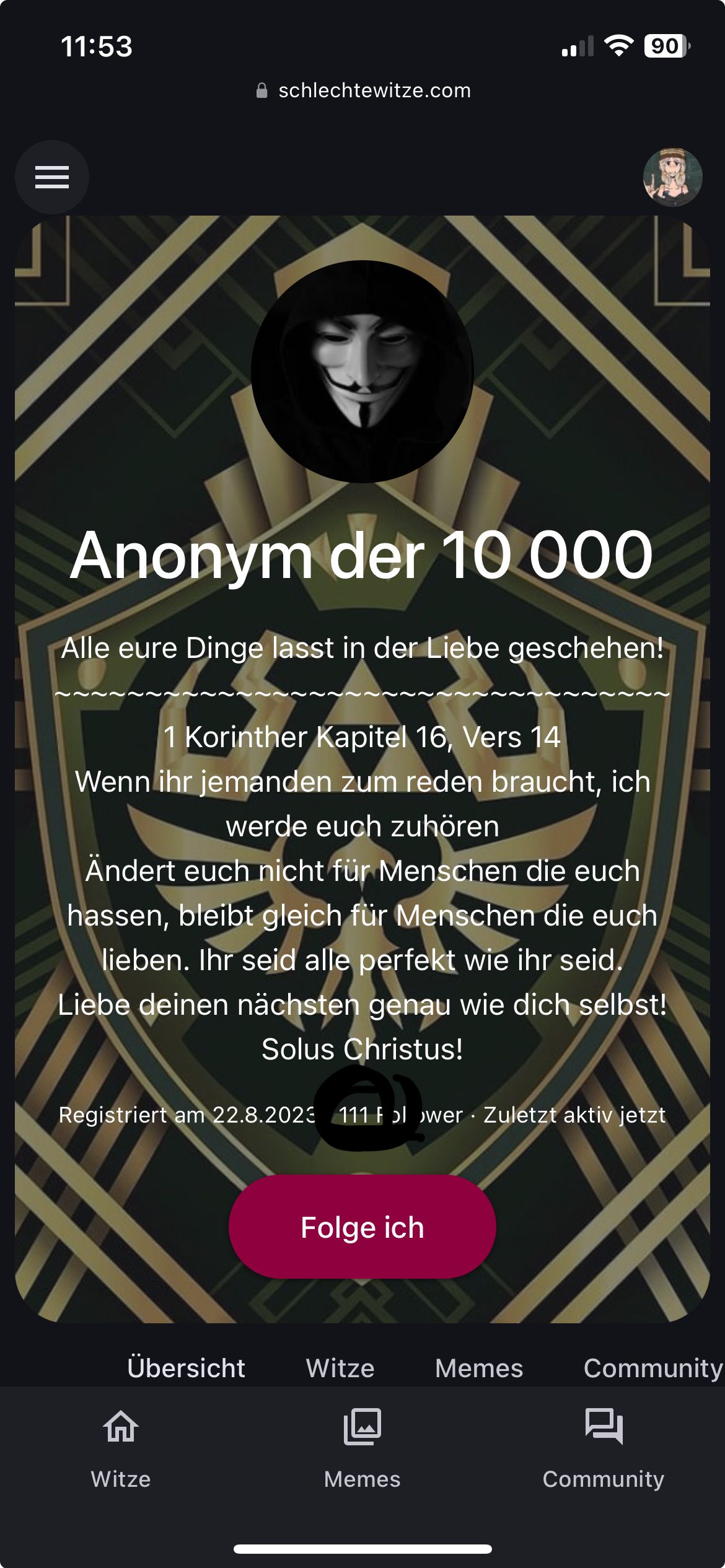The image size is (725, 1568).
Task: Select the Community profile tab
Action: pos(652,1368)
